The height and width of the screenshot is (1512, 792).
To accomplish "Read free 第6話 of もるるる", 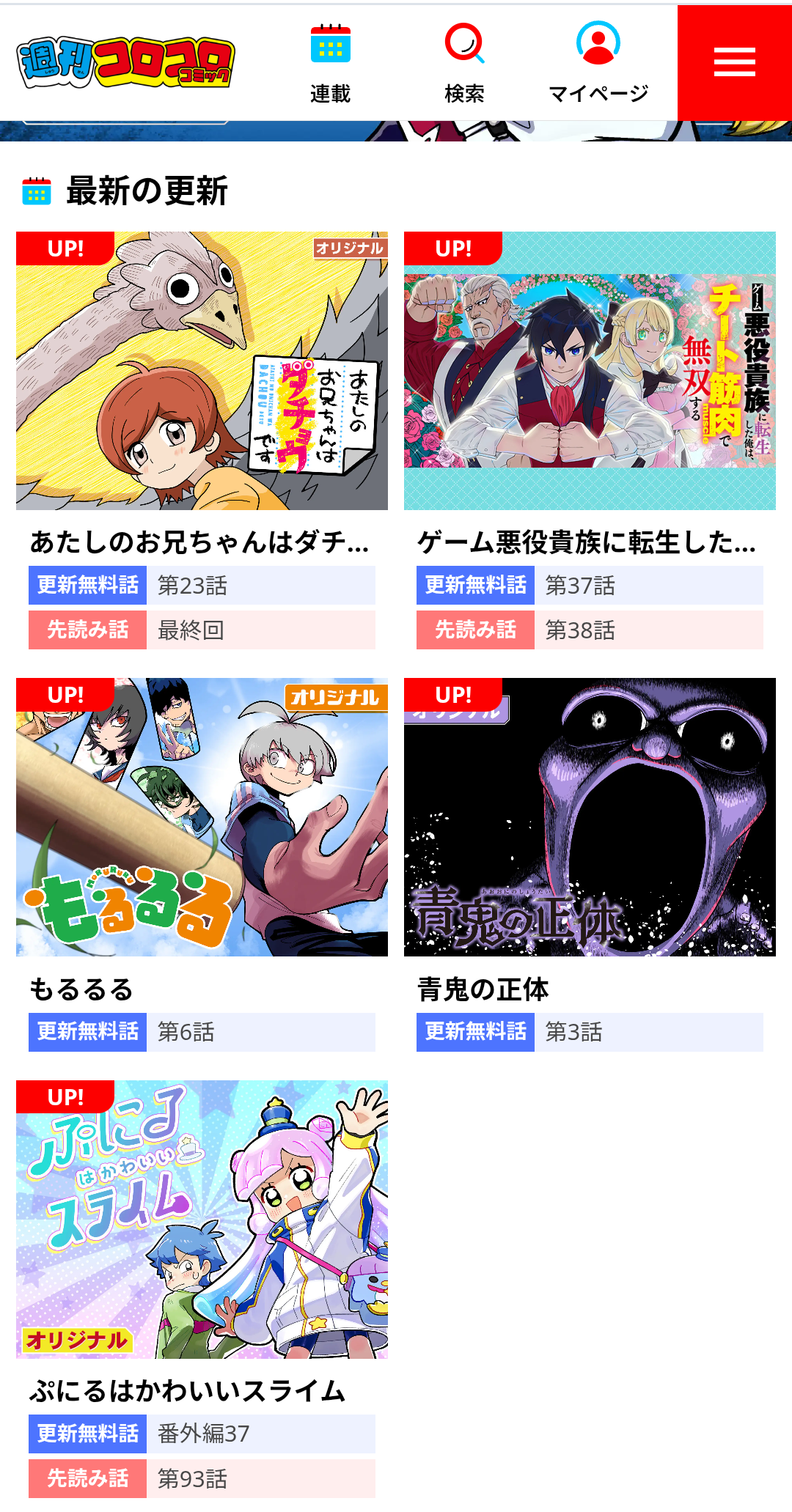I will [x=202, y=1032].
